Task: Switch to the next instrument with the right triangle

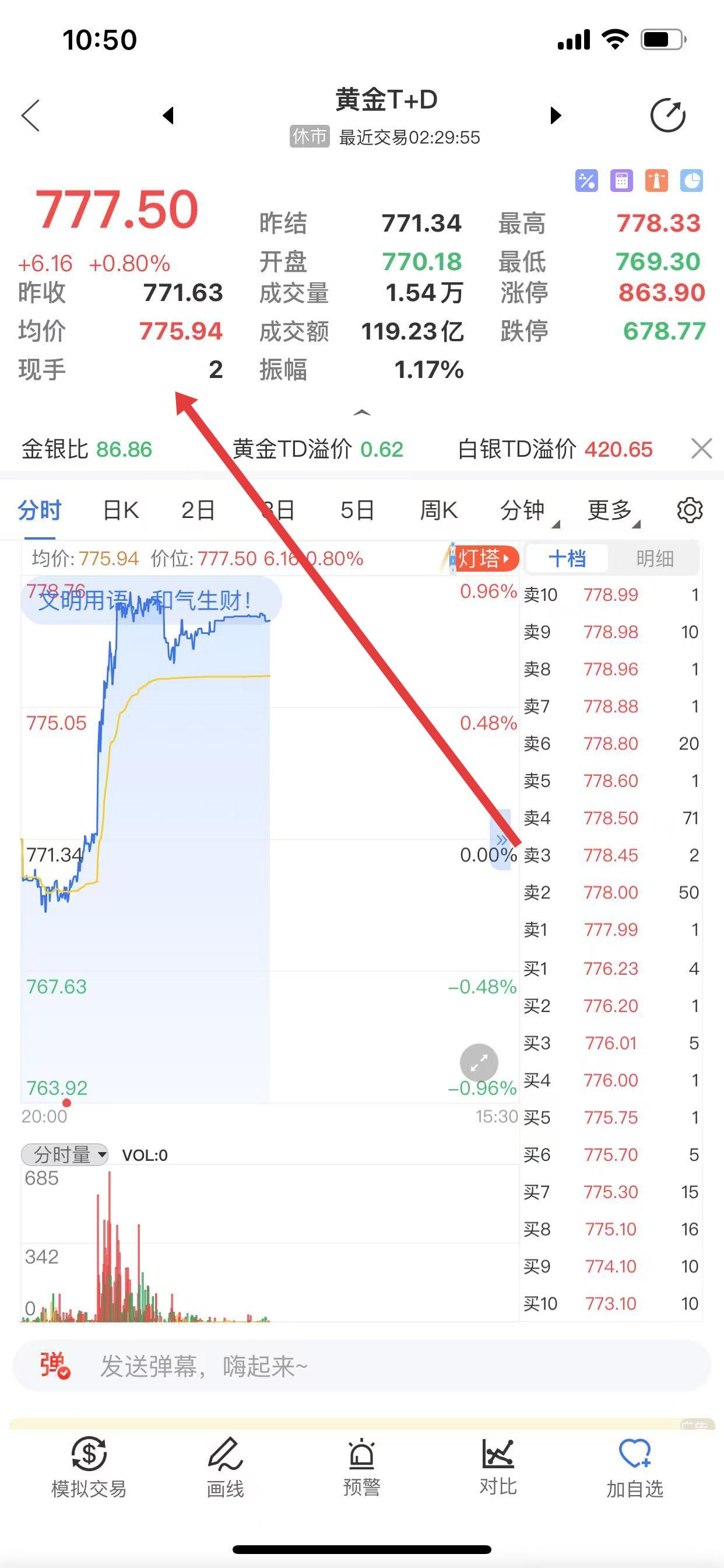Action: [x=555, y=116]
